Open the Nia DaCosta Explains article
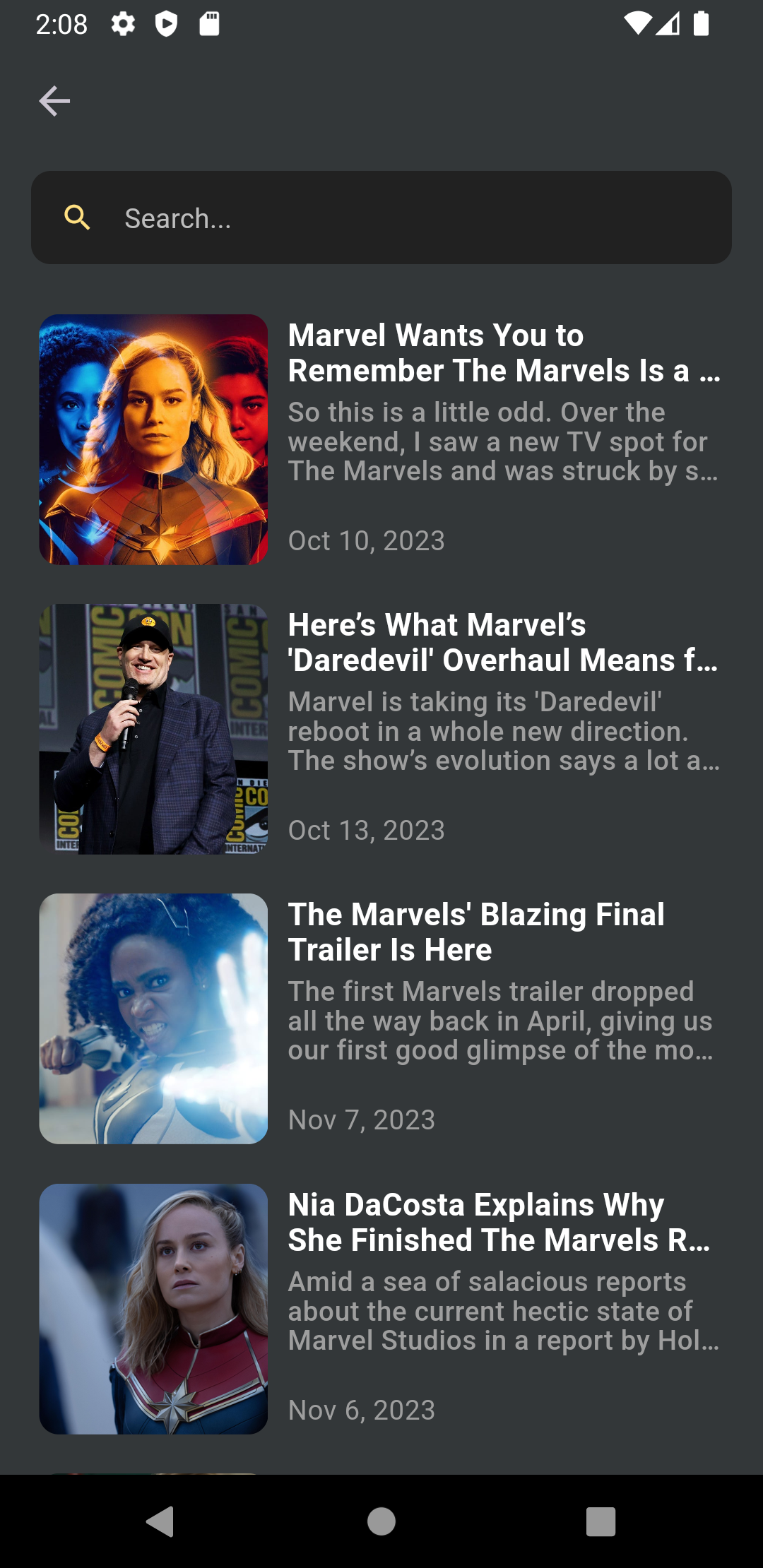763x1568 pixels. [x=381, y=1309]
